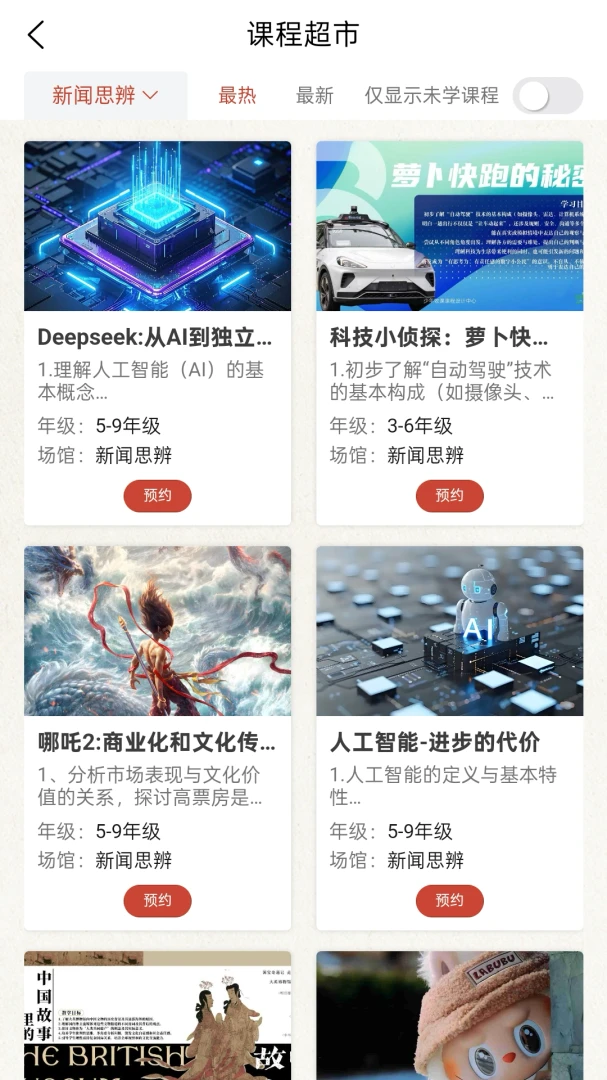
Task: Sort courses by 最新
Action: [315, 96]
